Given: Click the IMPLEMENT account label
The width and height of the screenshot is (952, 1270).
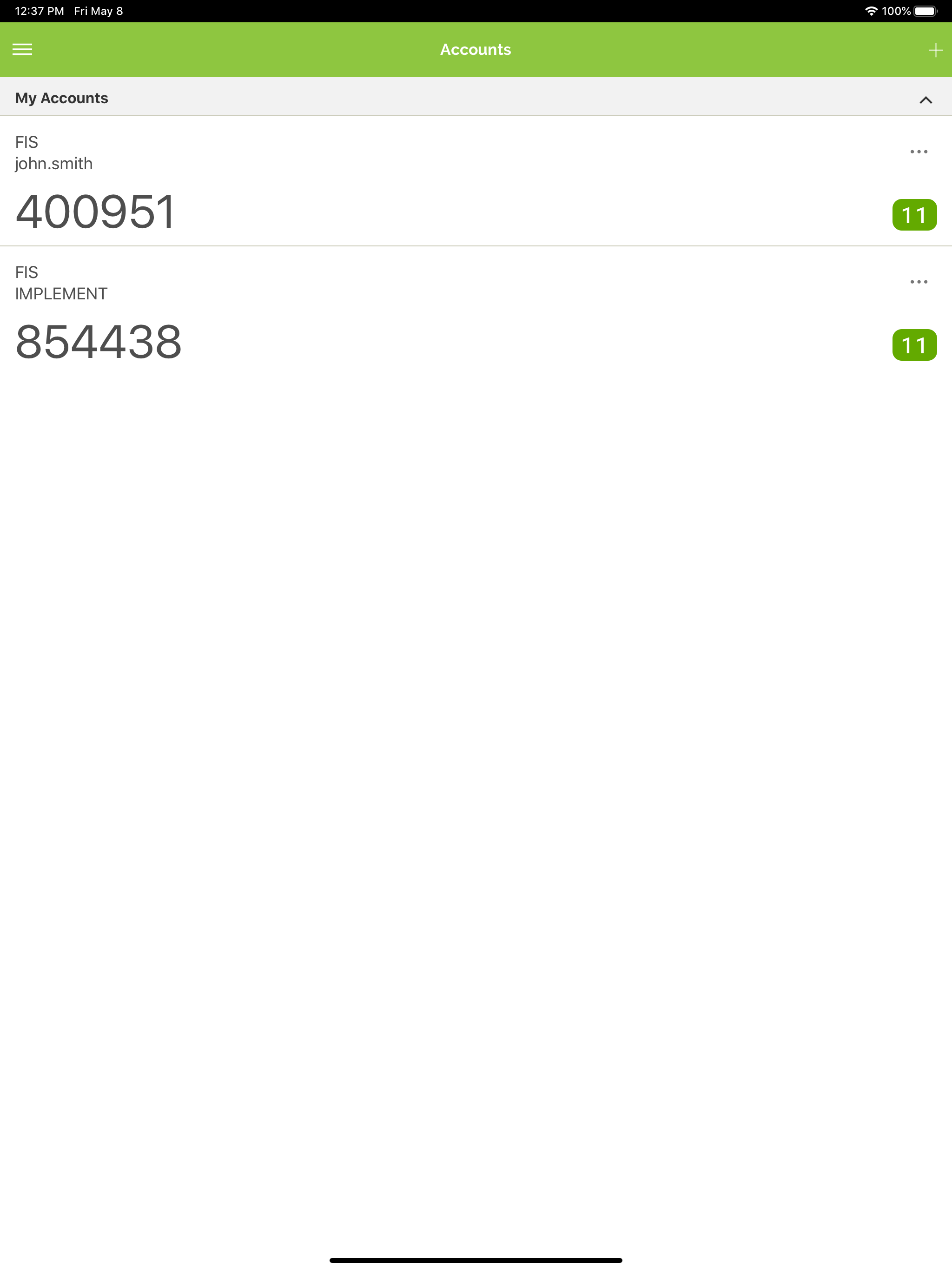Looking at the screenshot, I should [59, 293].
